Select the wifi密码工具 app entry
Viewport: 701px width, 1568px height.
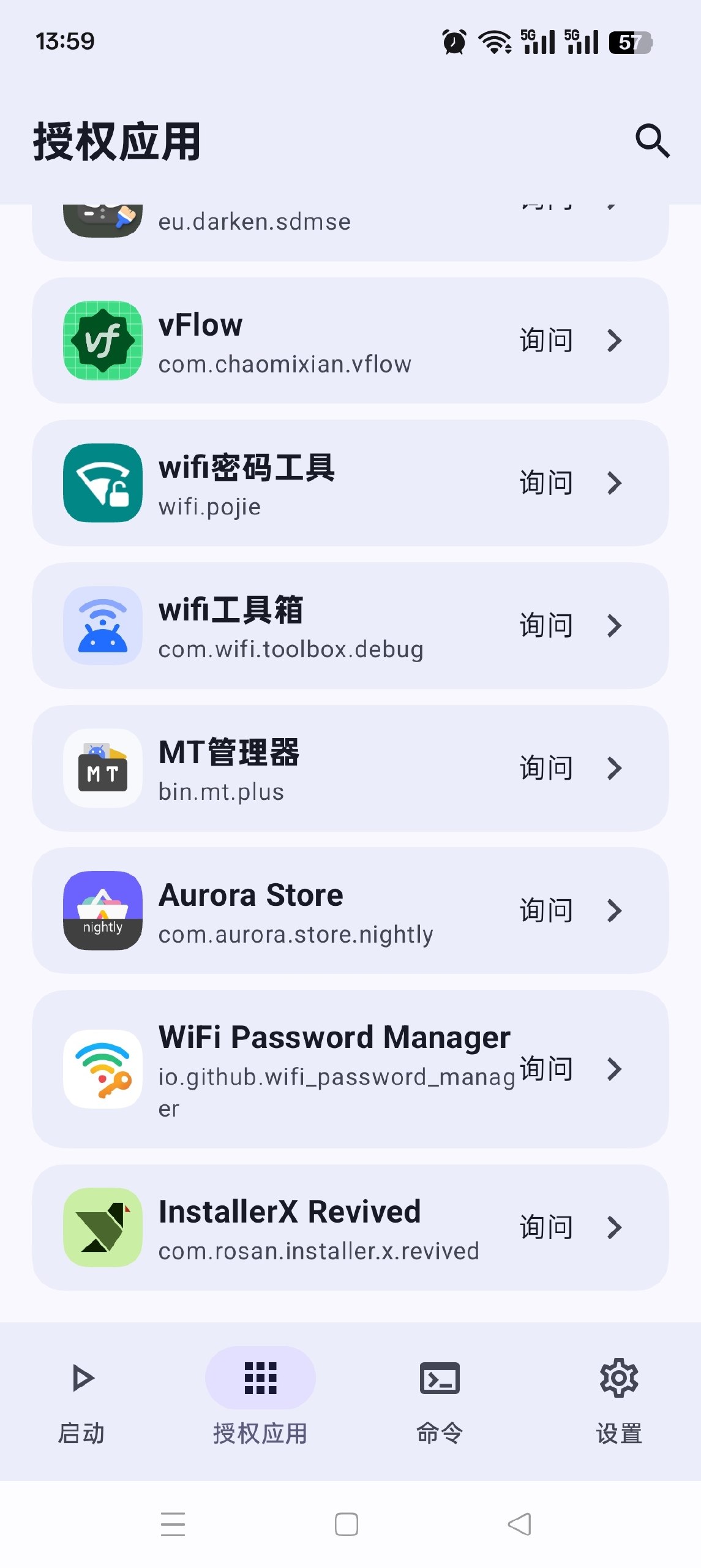350,483
